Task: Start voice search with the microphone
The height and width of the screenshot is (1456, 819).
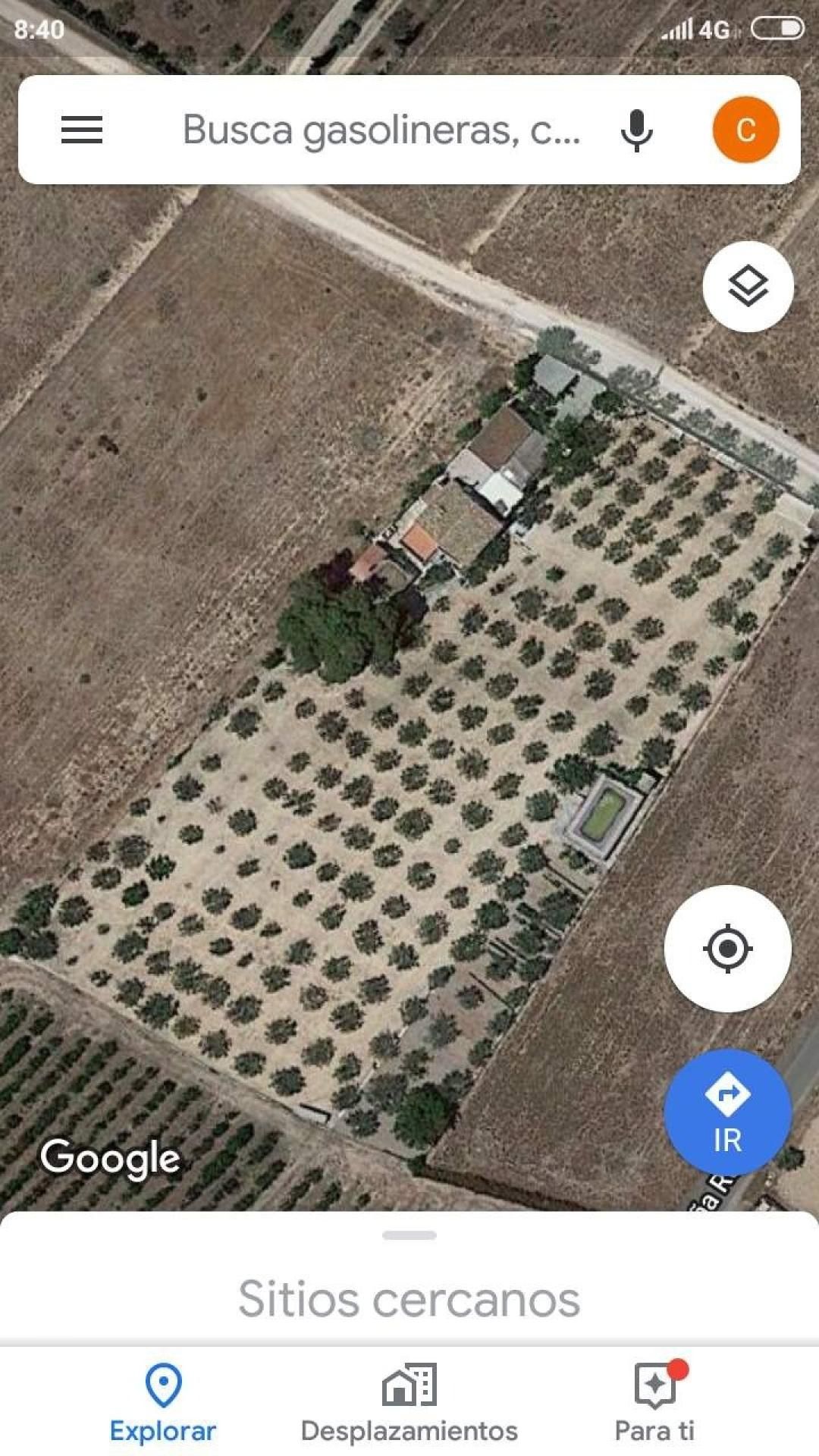Action: coord(636,130)
